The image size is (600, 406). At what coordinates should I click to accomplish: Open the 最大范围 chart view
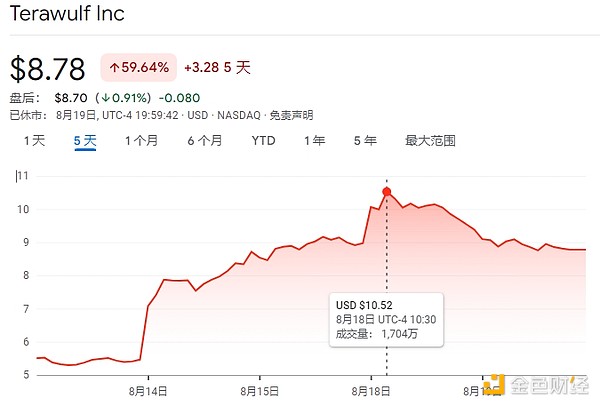tap(430, 141)
